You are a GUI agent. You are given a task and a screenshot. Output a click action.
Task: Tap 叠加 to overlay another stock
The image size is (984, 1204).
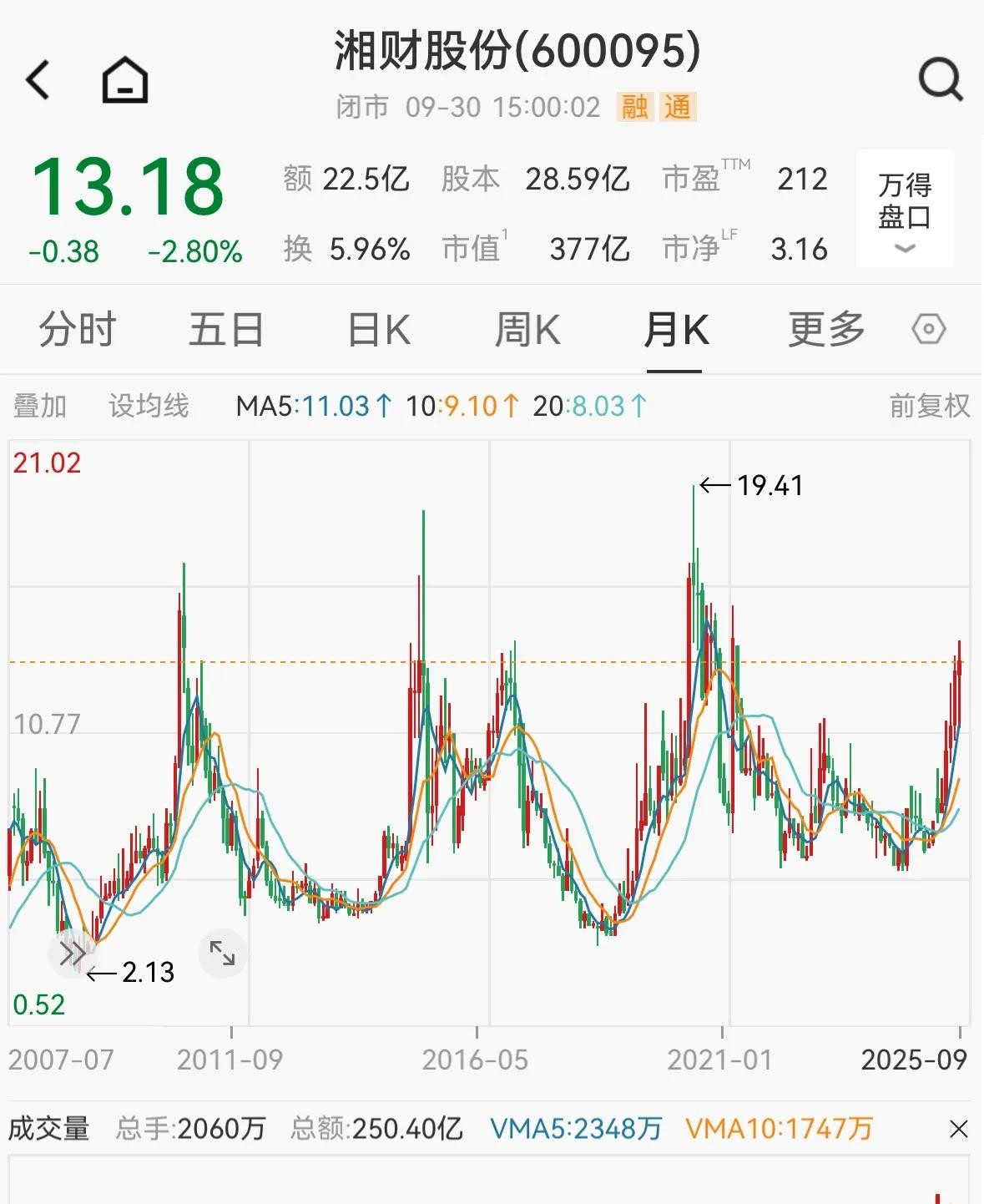40,406
